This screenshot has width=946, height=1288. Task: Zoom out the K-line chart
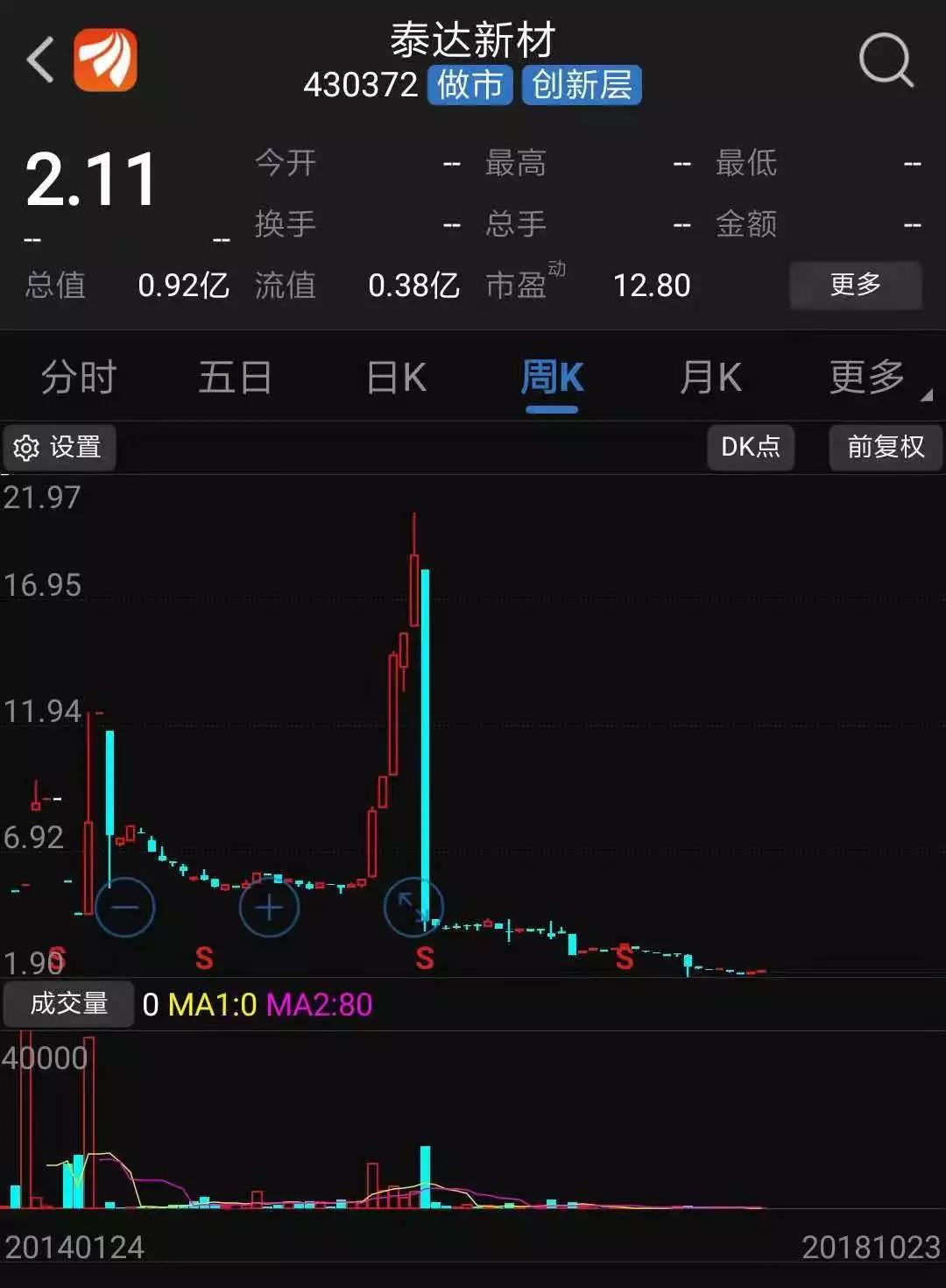tap(124, 907)
